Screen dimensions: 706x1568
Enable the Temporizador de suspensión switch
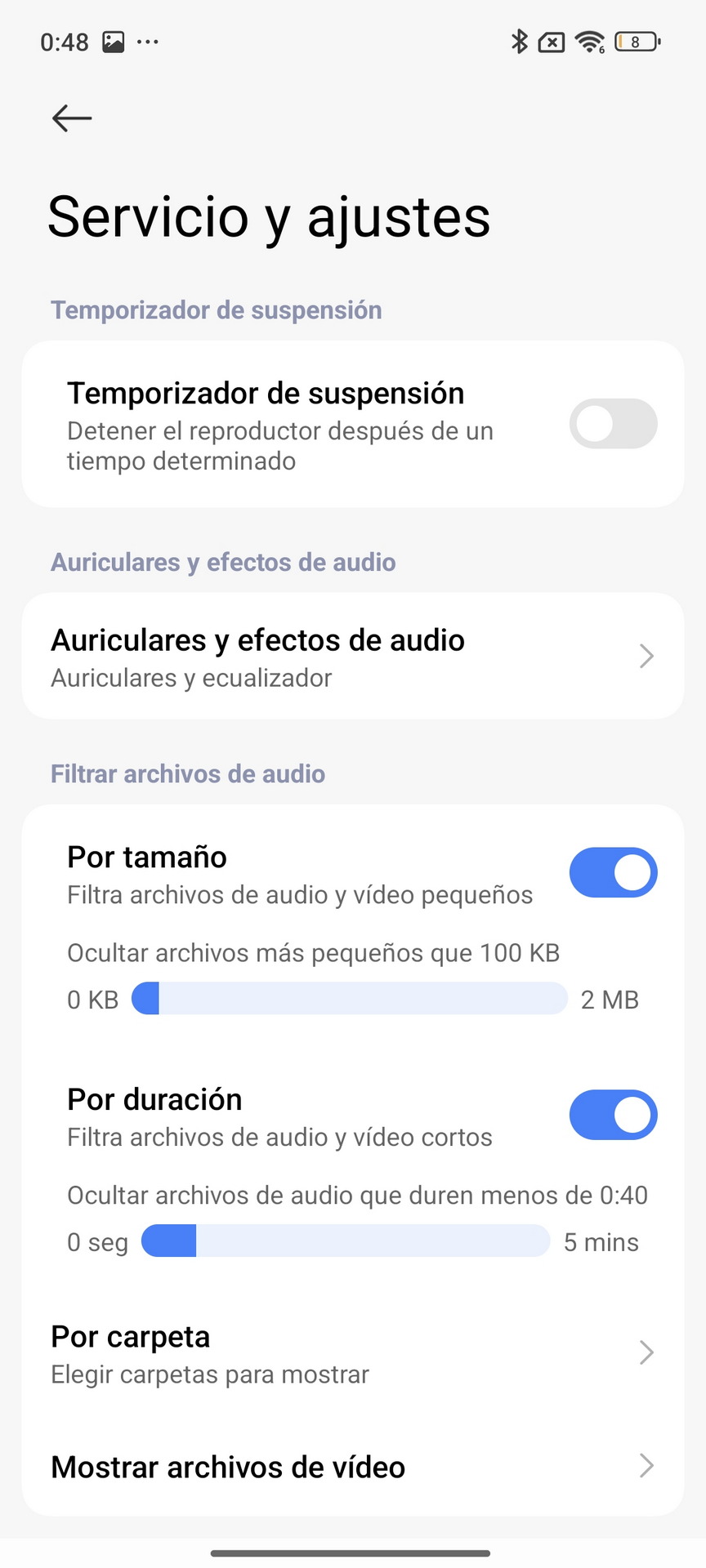pyautogui.click(x=613, y=424)
